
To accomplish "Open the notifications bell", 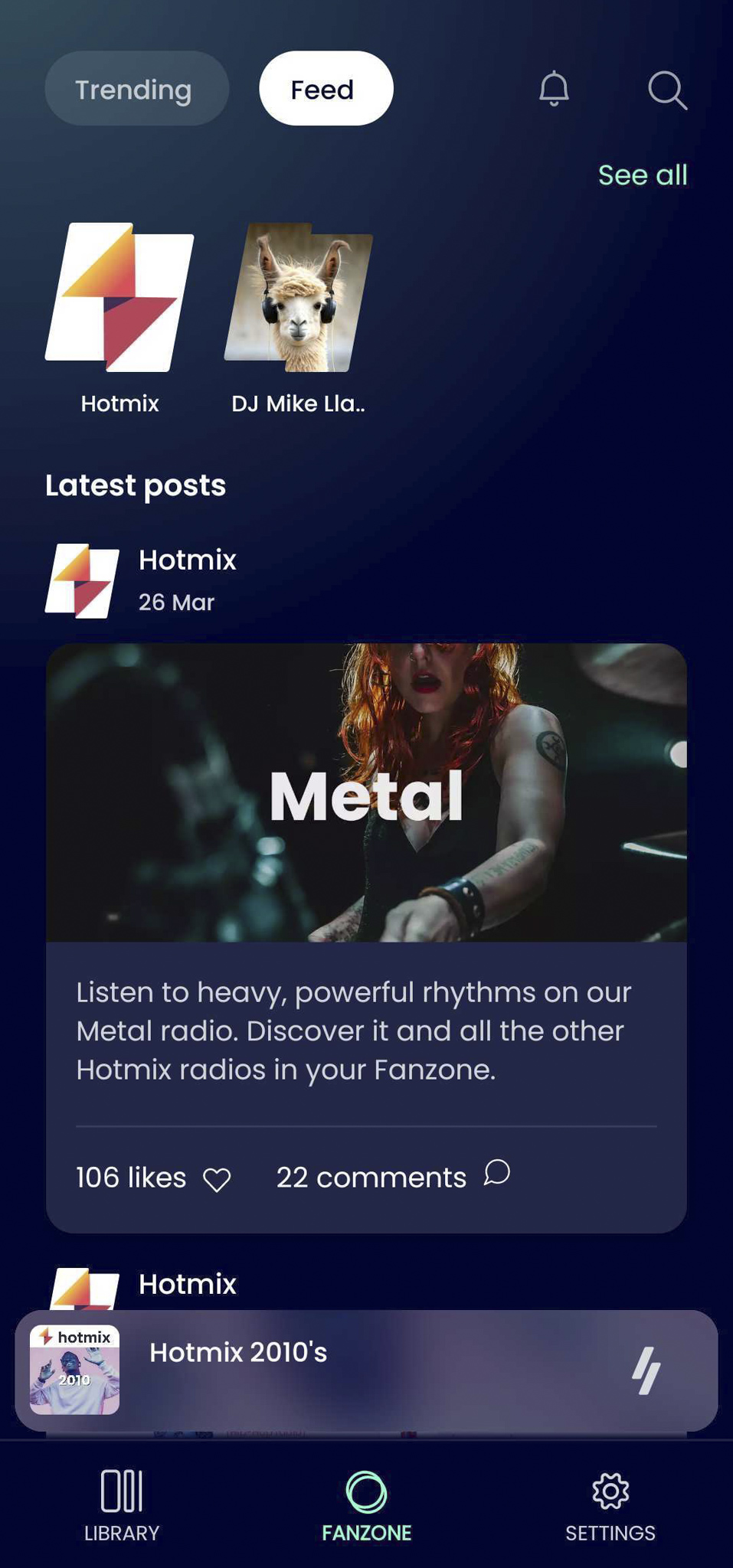I will coord(554,89).
